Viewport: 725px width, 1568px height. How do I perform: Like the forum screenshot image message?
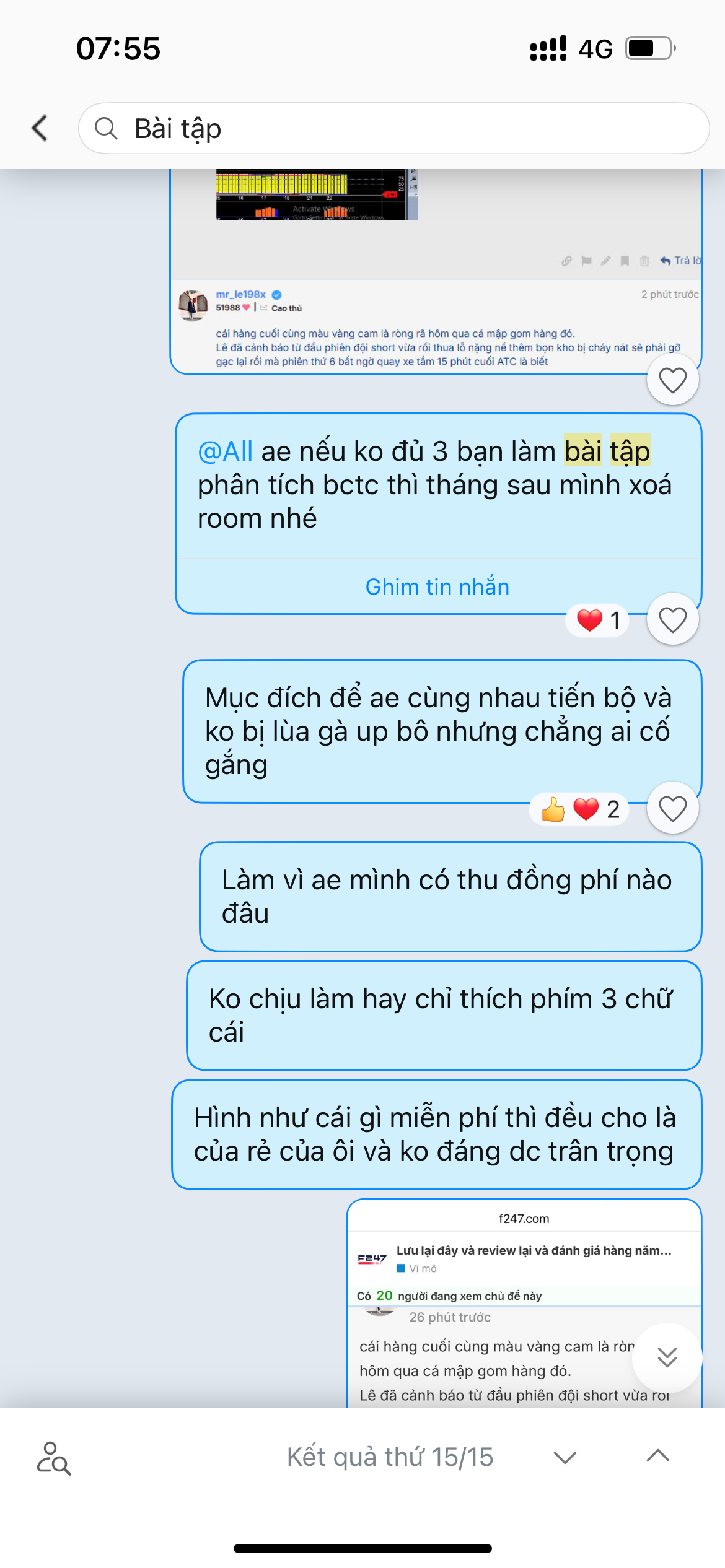click(x=672, y=380)
